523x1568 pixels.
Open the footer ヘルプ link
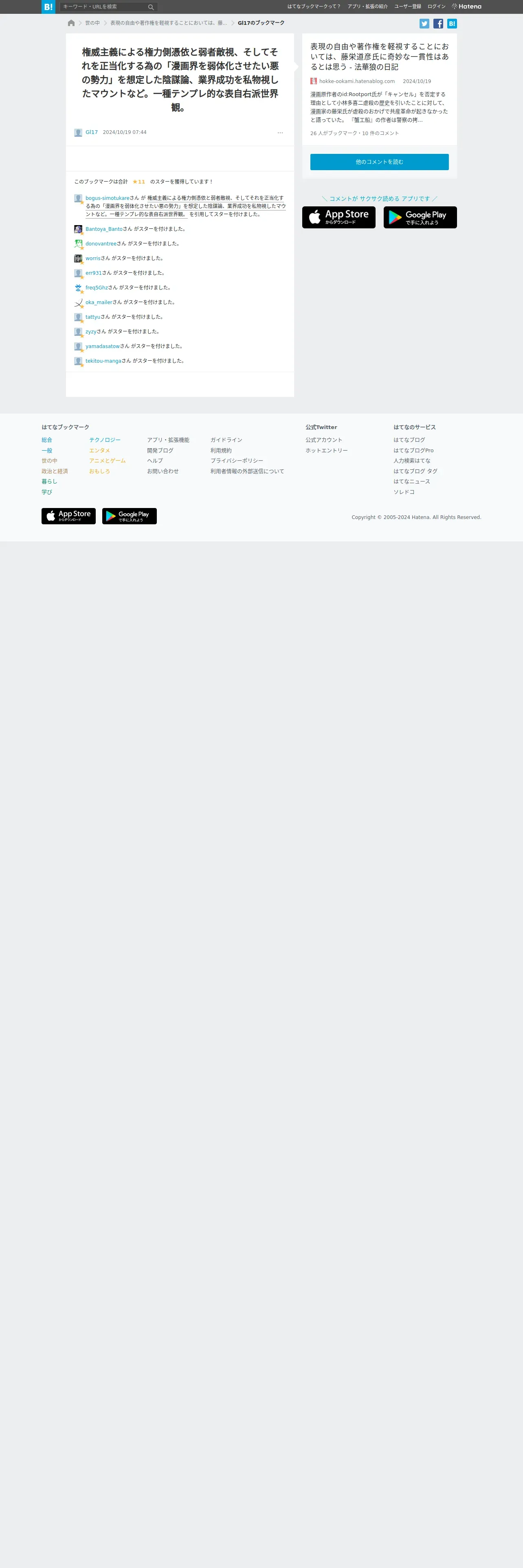pos(155,461)
